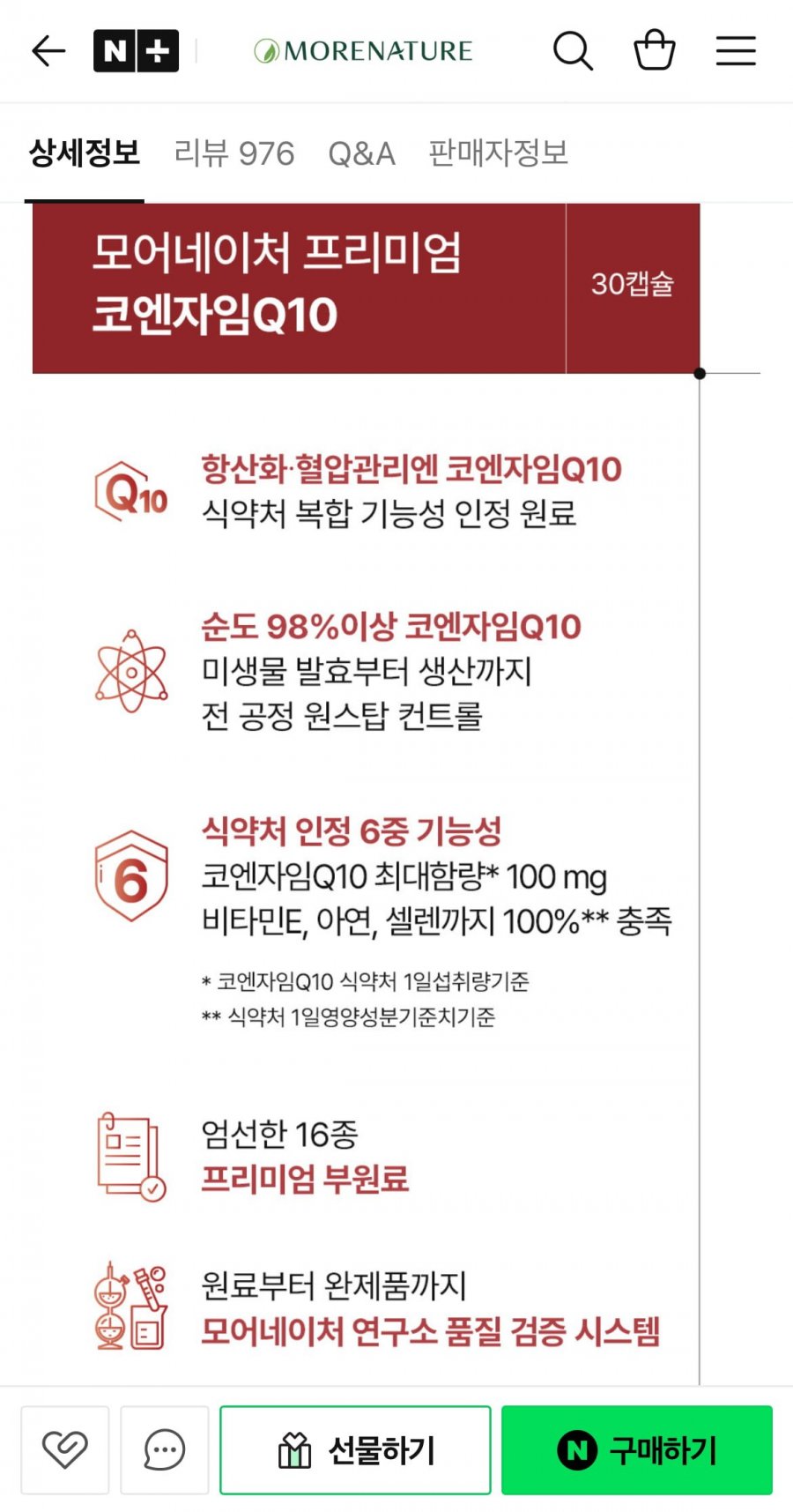Switch to the 판매자정보 tab

click(x=498, y=153)
